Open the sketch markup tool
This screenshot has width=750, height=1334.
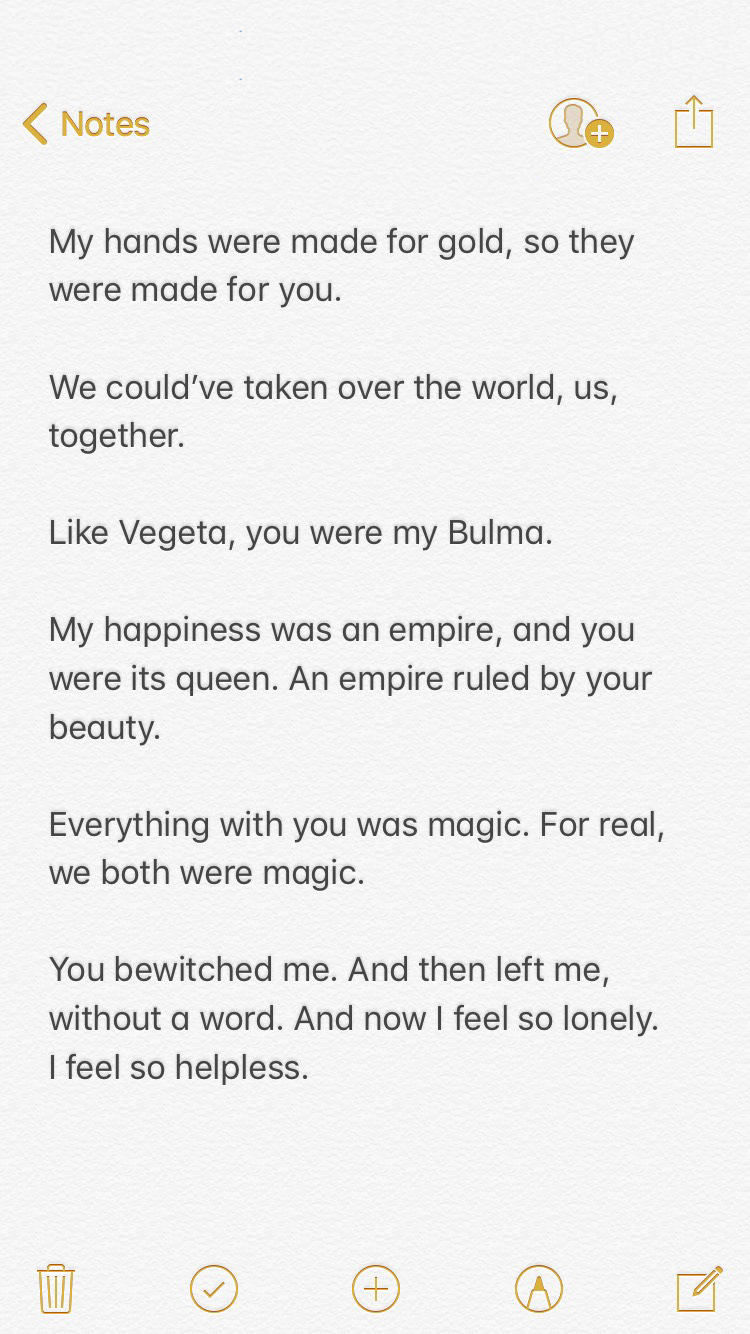[x=538, y=1288]
